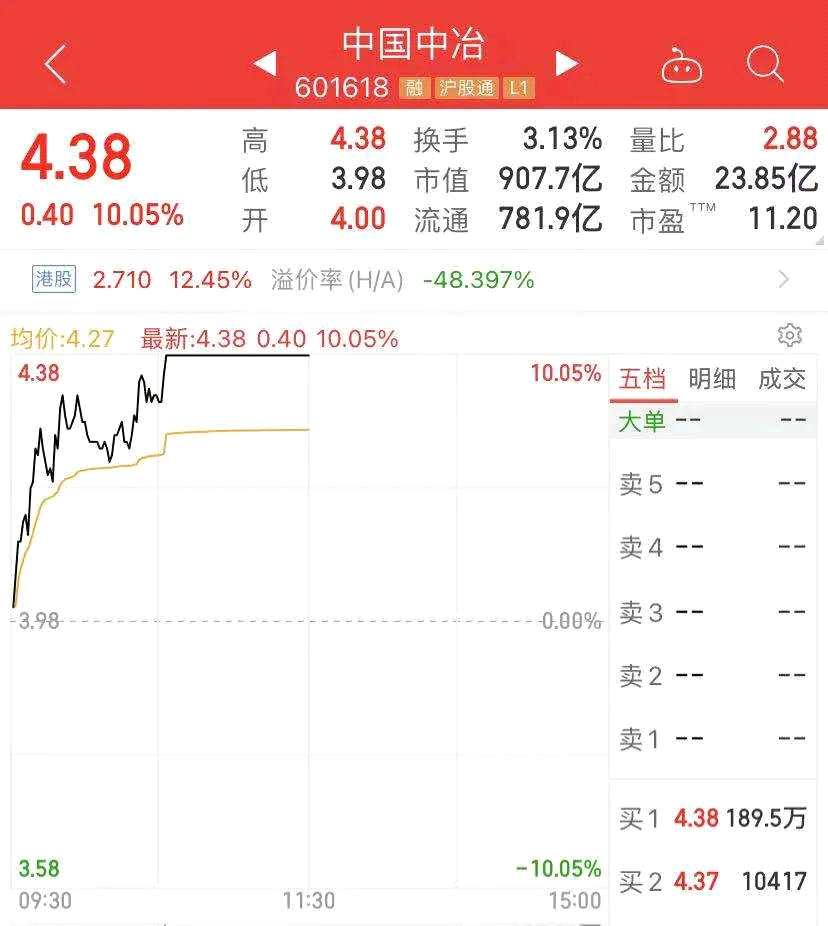Switch to previous stock with left arrow
Screen dimensions: 828x926
(x=264, y=62)
